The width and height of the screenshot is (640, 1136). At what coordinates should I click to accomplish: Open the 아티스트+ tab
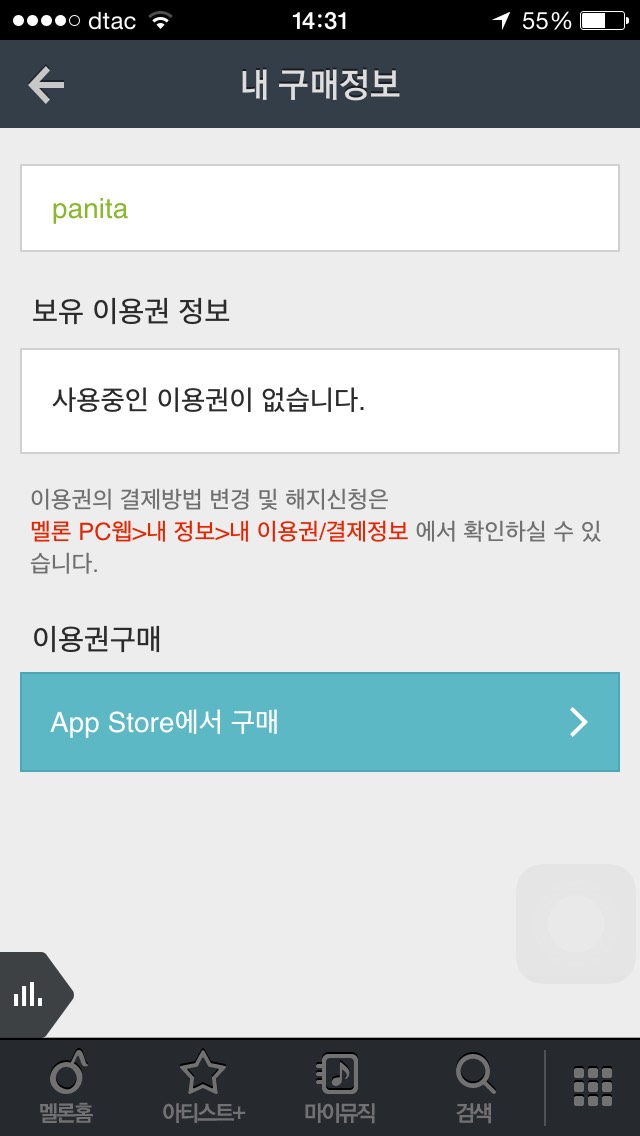203,1088
